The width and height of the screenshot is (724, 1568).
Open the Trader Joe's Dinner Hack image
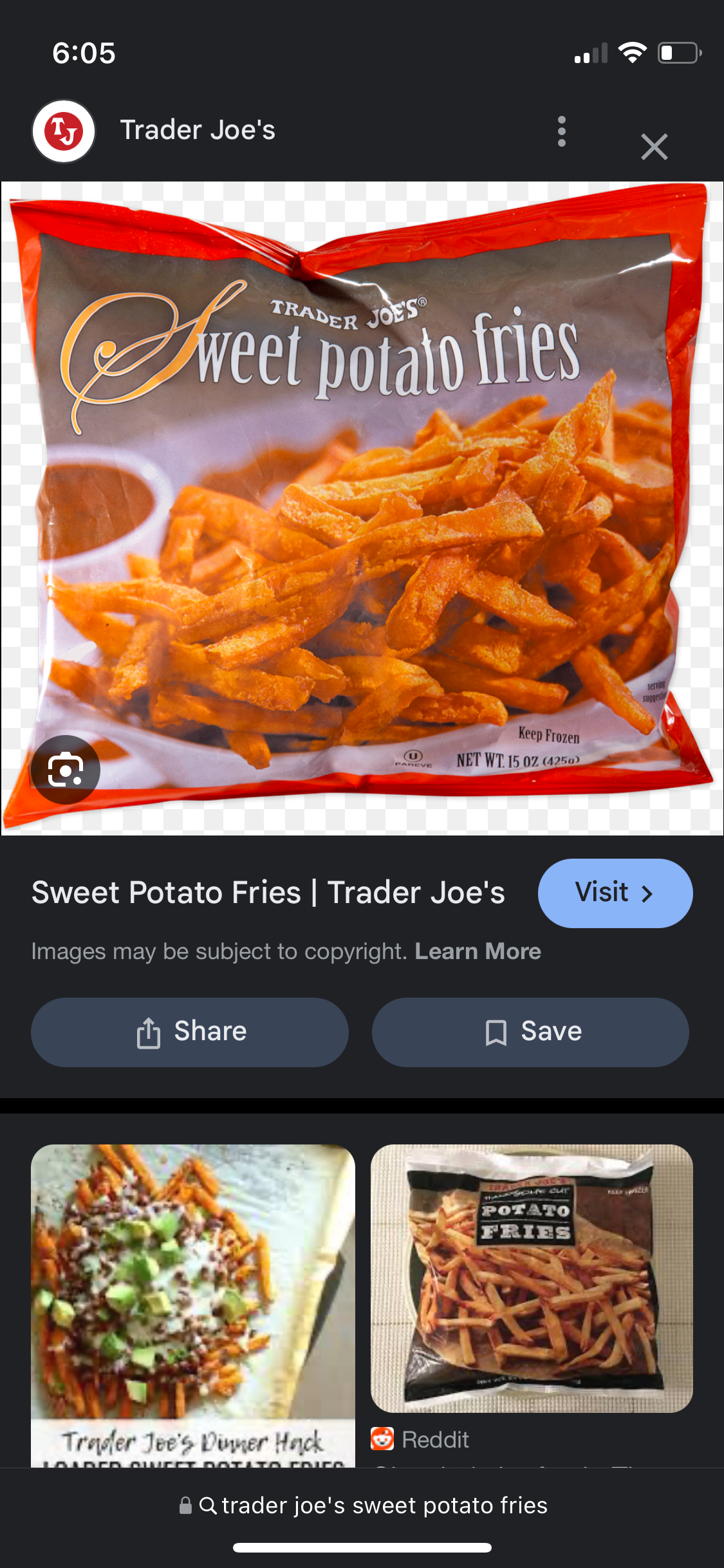pyautogui.click(x=193, y=1305)
